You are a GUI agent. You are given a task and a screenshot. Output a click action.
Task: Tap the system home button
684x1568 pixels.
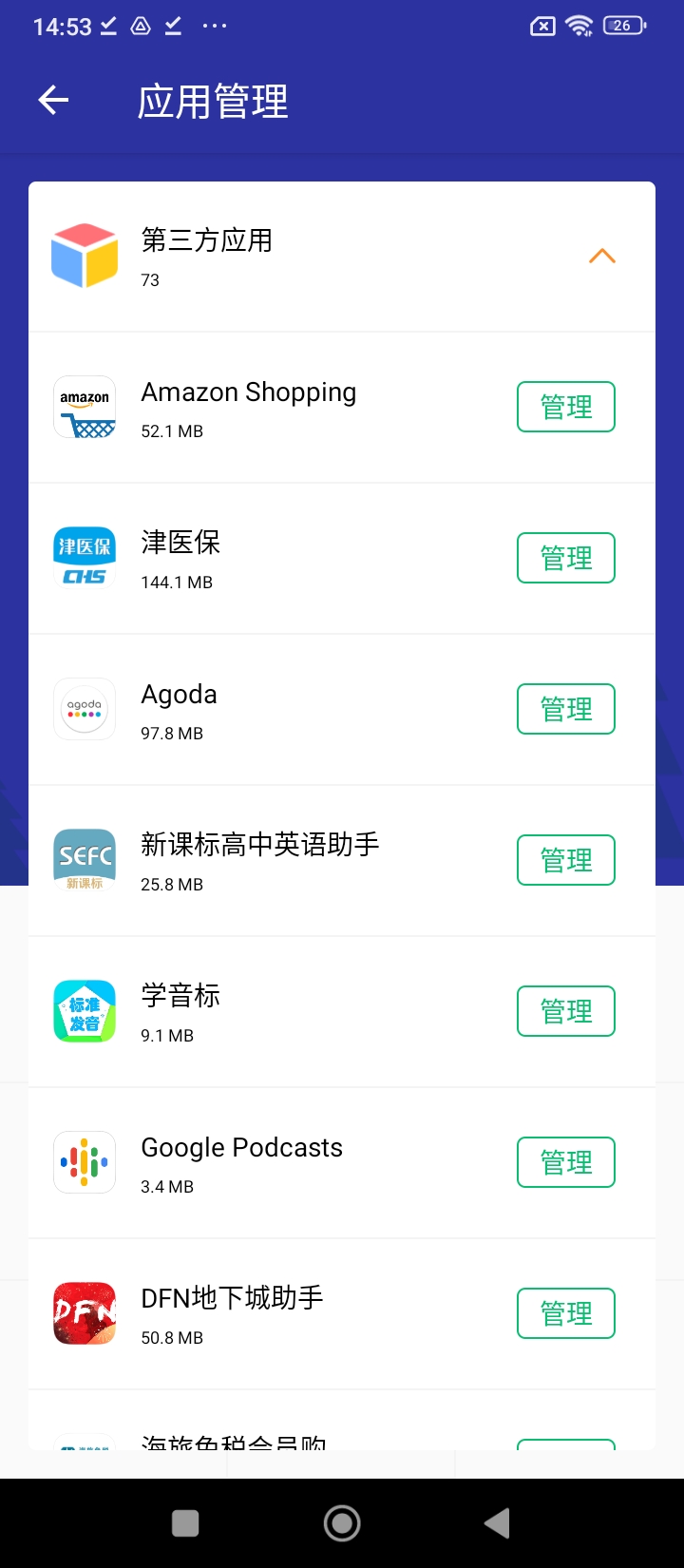(342, 1523)
